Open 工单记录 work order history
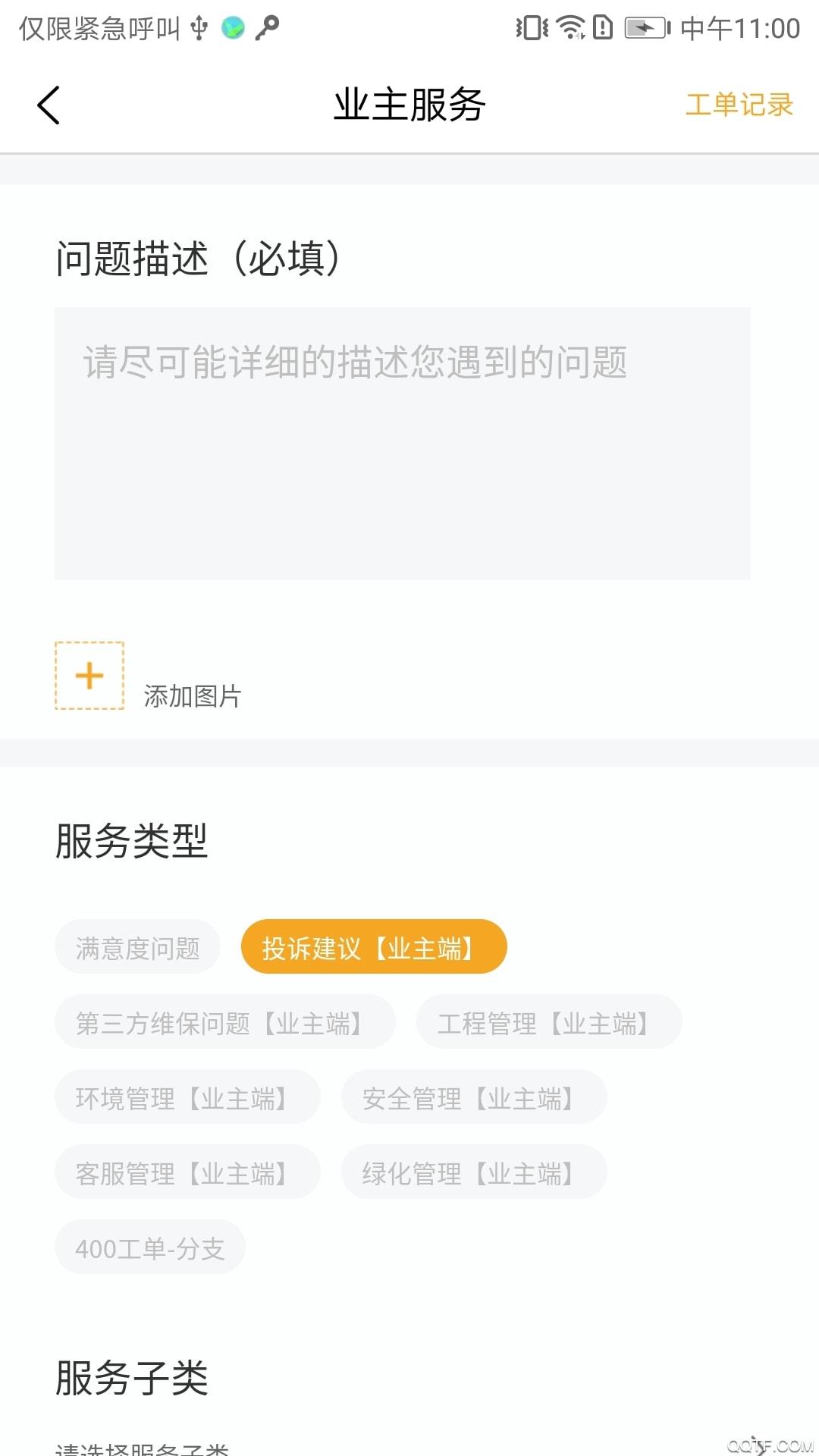This screenshot has width=819, height=1456. click(x=739, y=105)
